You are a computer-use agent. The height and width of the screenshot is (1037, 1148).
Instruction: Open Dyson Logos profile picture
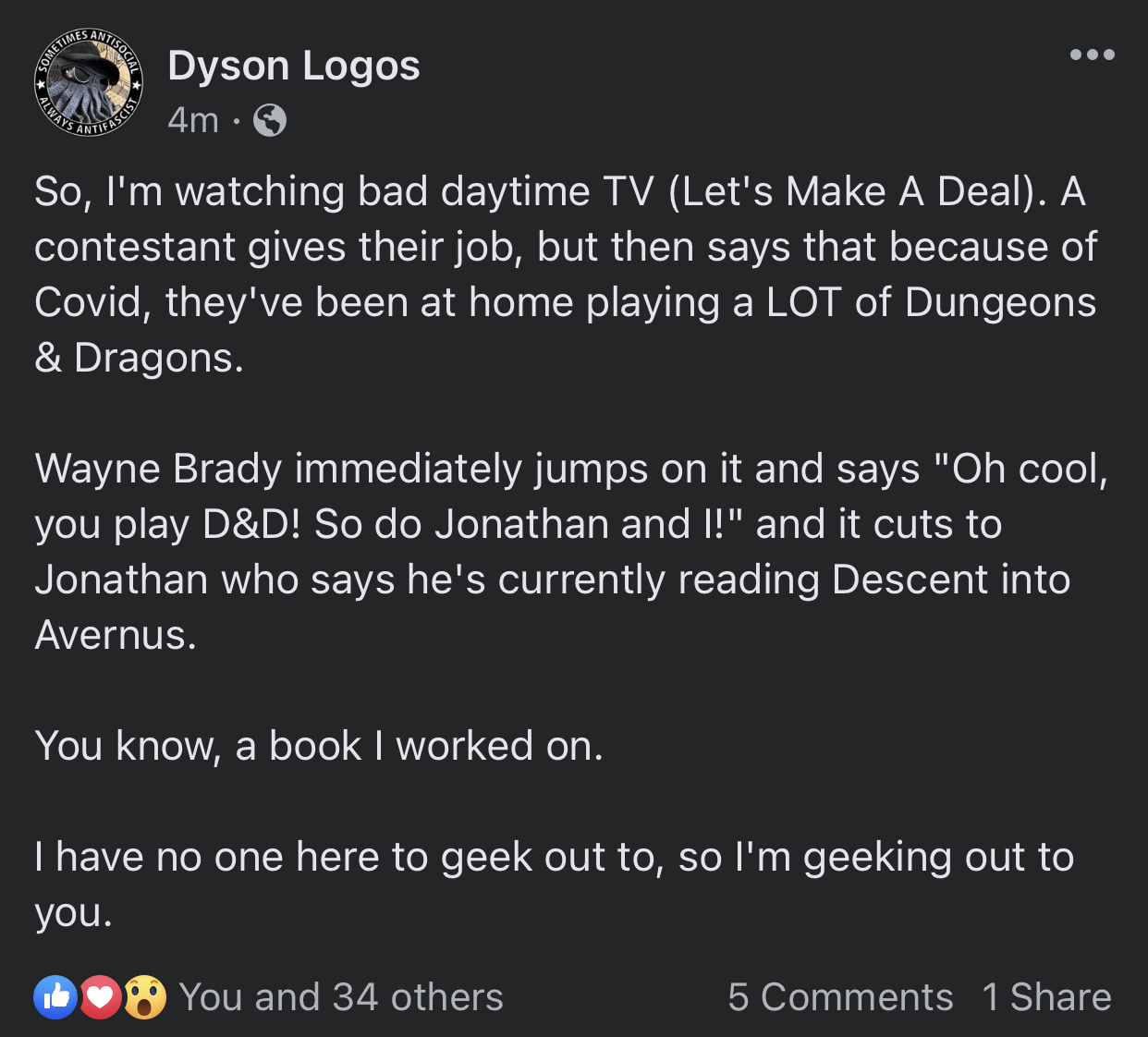click(x=89, y=83)
